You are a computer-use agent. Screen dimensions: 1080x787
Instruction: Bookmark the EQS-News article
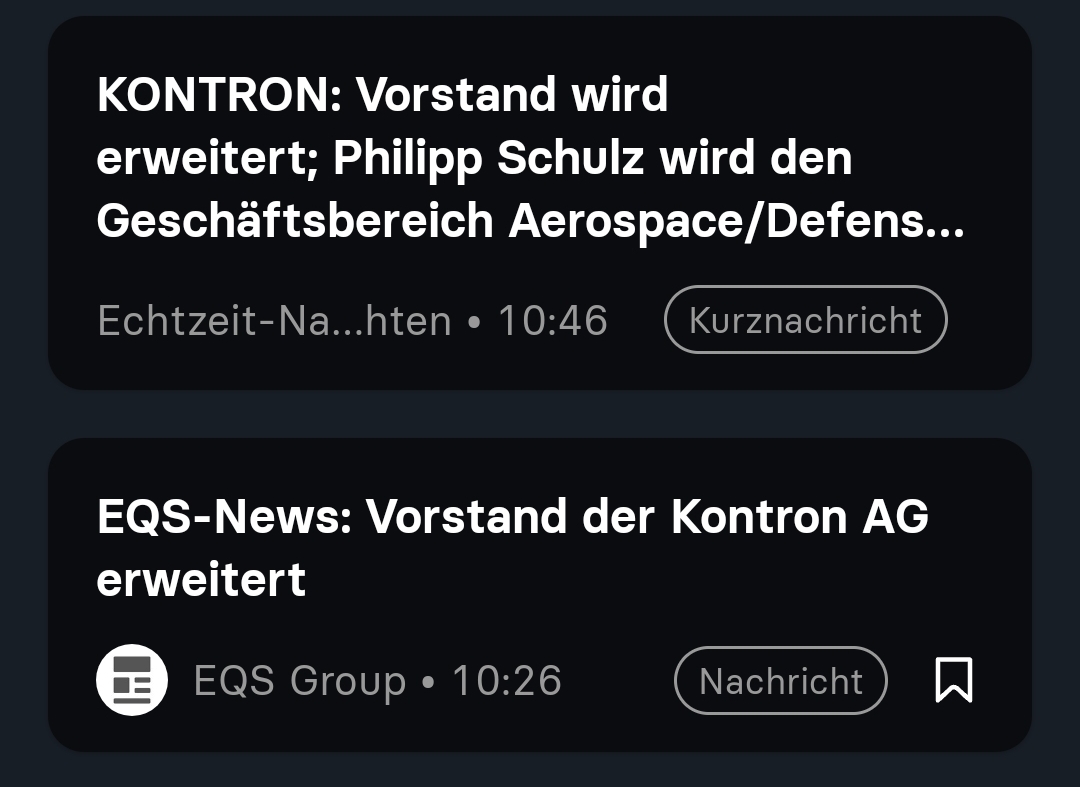[x=953, y=680]
